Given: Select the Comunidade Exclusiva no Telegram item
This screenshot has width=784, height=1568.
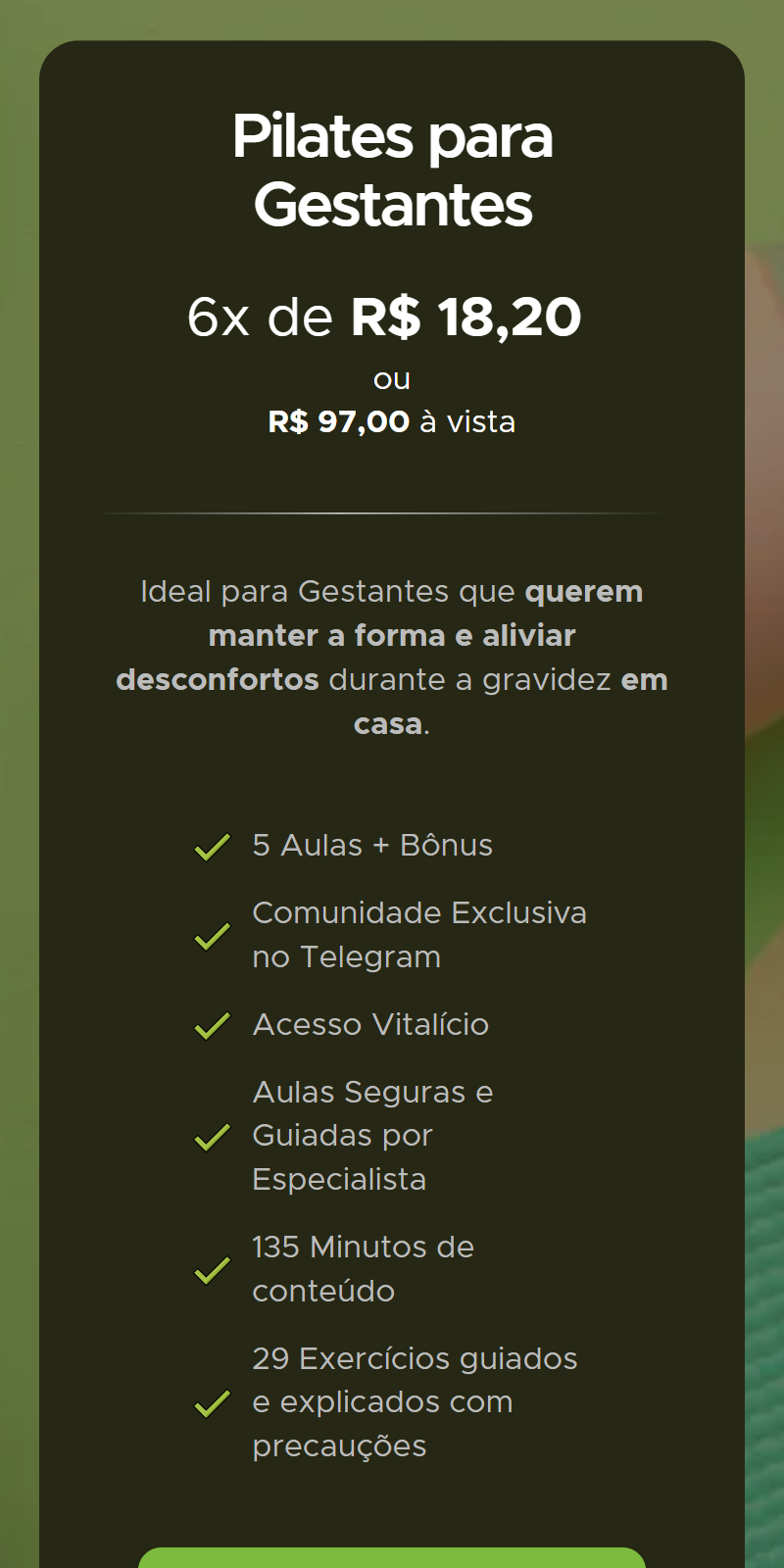Looking at the screenshot, I should [419, 934].
